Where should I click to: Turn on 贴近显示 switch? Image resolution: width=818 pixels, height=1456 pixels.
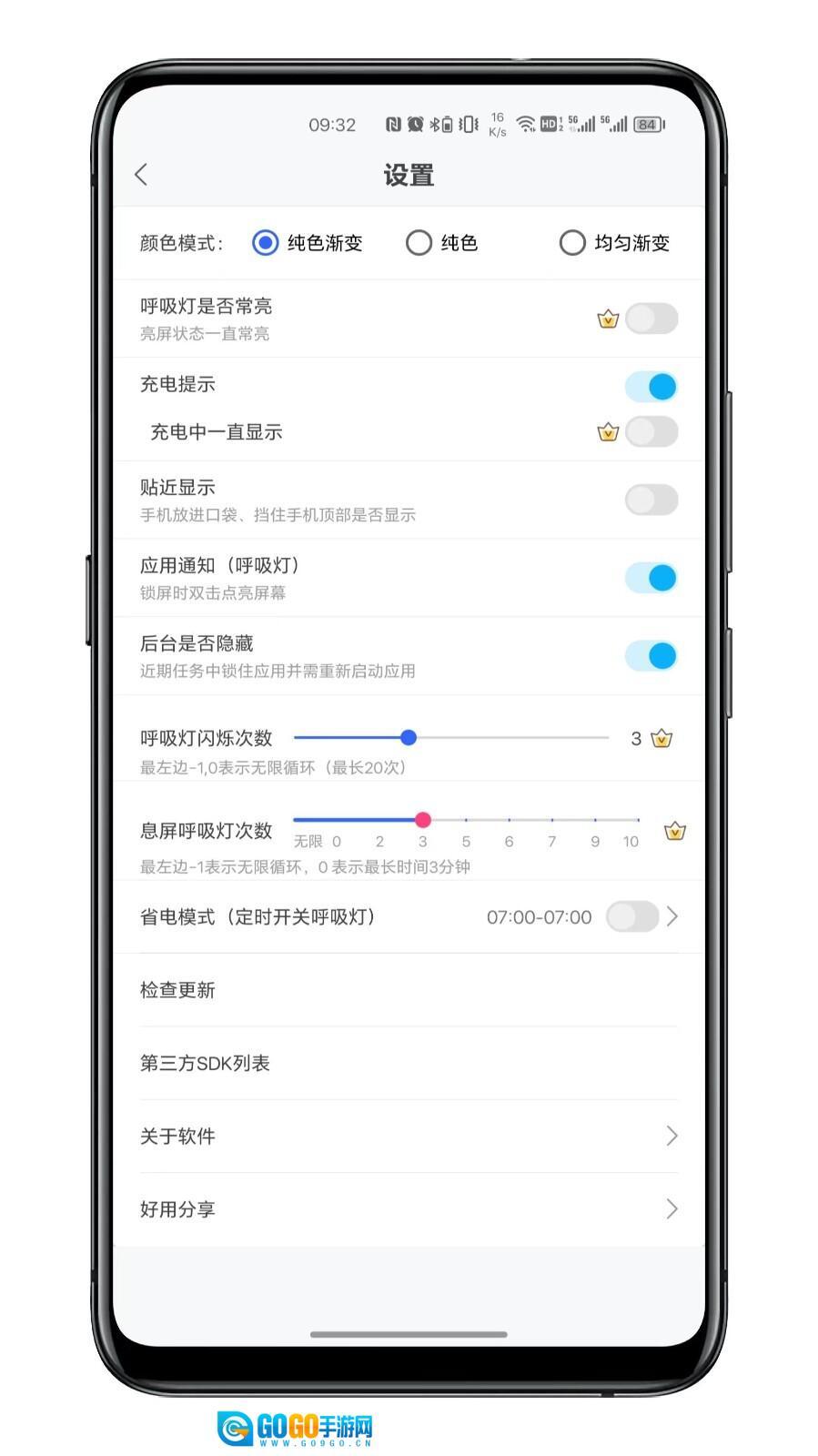(x=651, y=500)
